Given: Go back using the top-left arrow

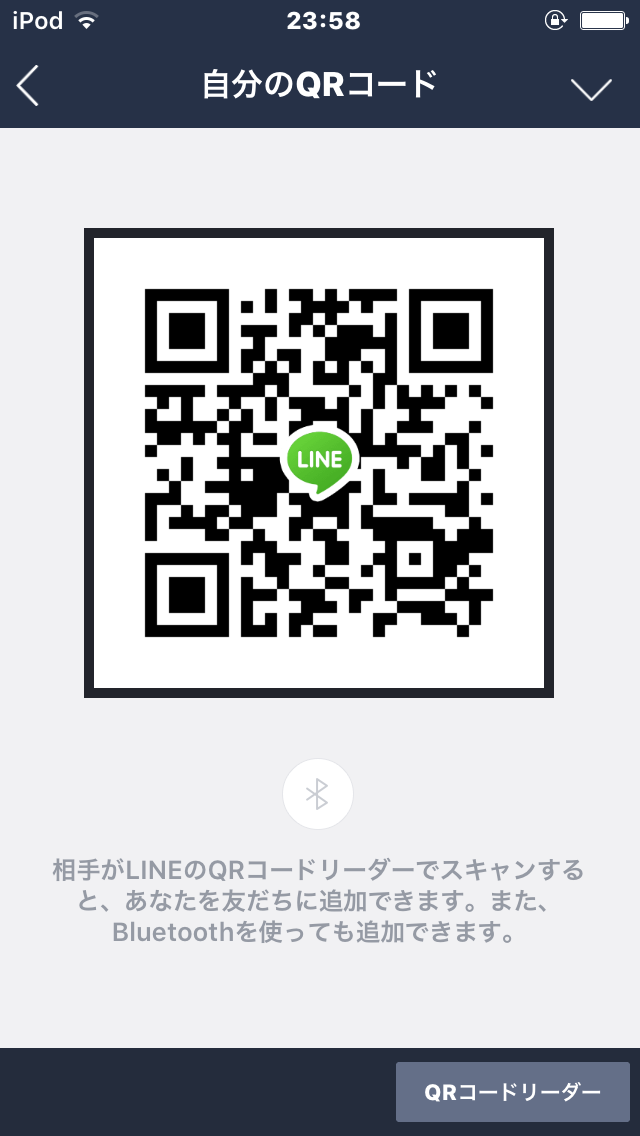Looking at the screenshot, I should click(28, 86).
